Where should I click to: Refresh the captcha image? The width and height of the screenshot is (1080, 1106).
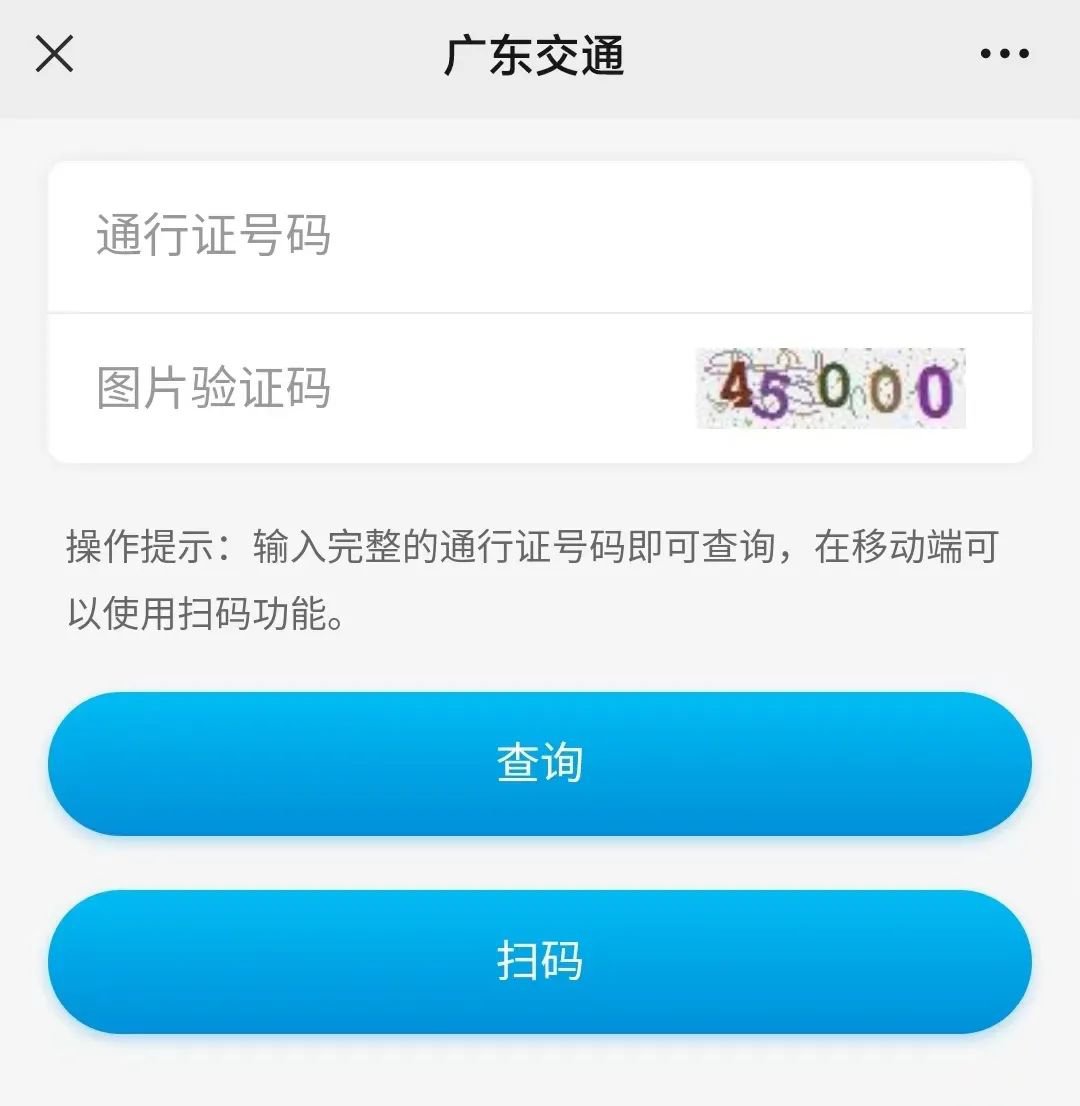(x=831, y=389)
